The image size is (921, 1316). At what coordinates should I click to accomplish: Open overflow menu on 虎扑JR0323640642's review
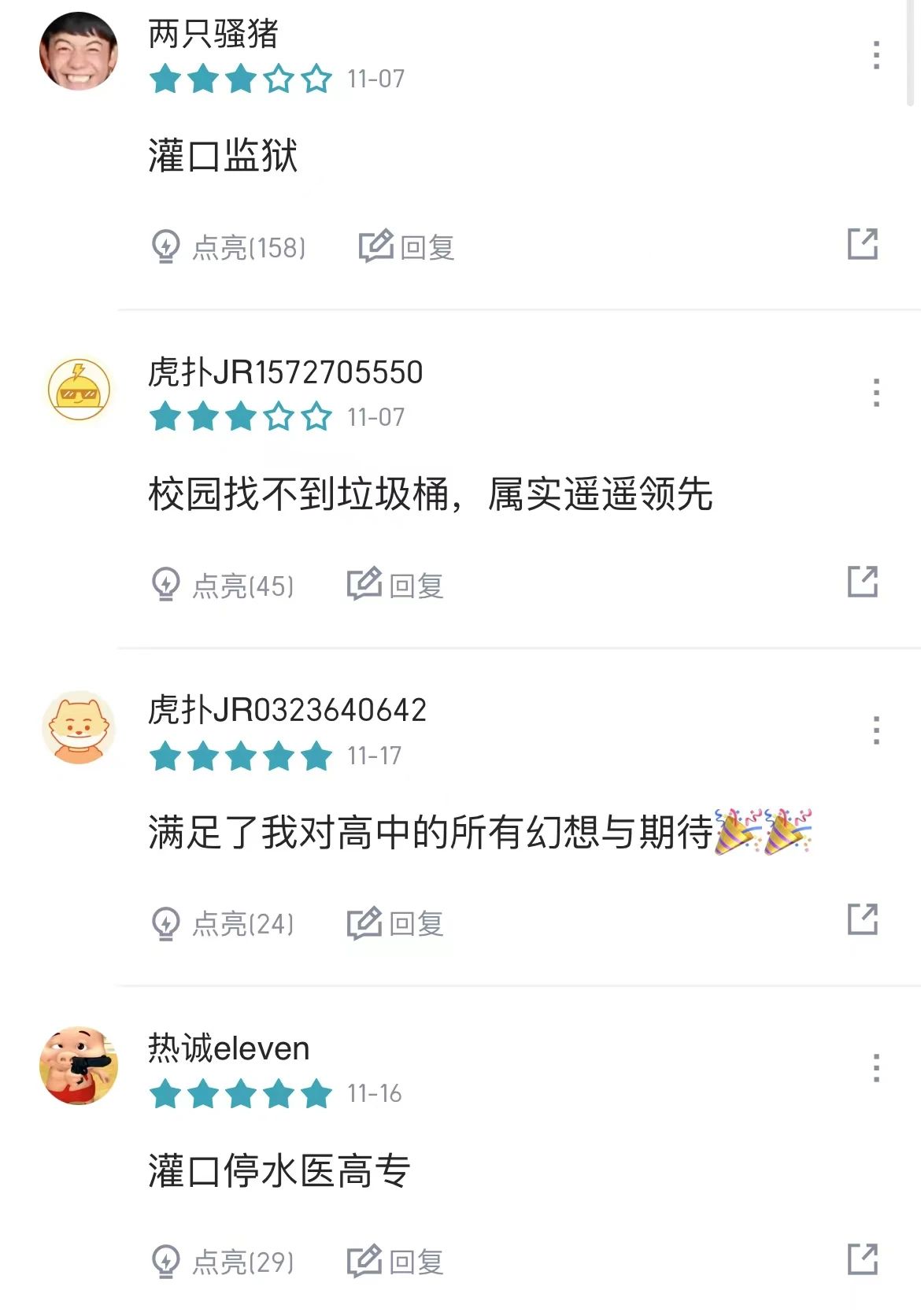876,730
